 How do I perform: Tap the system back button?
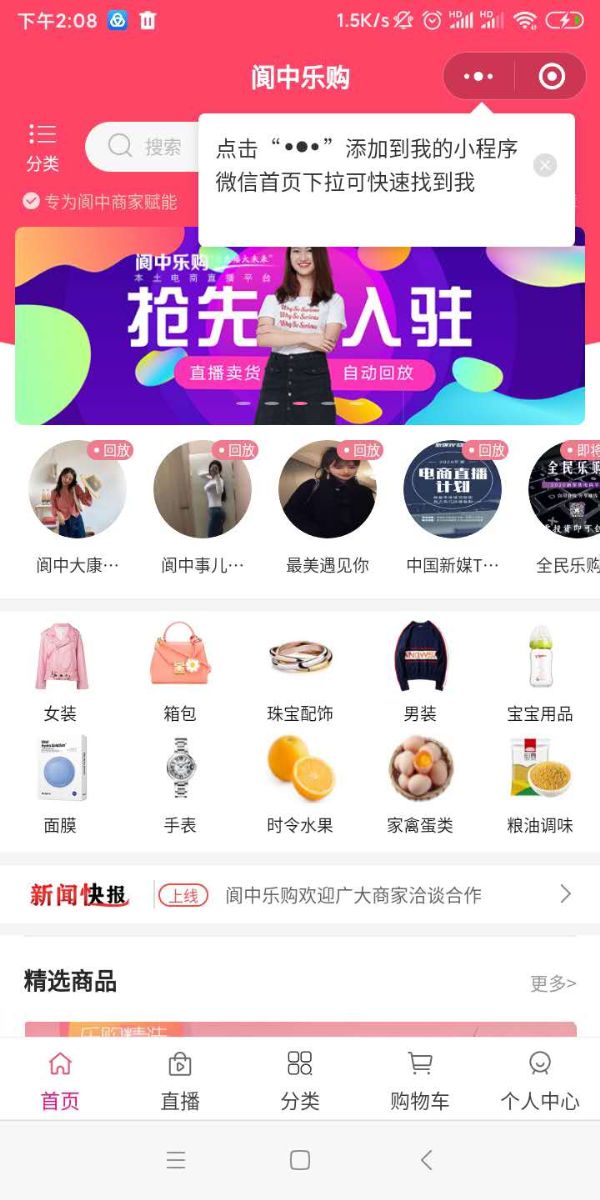click(x=427, y=1160)
